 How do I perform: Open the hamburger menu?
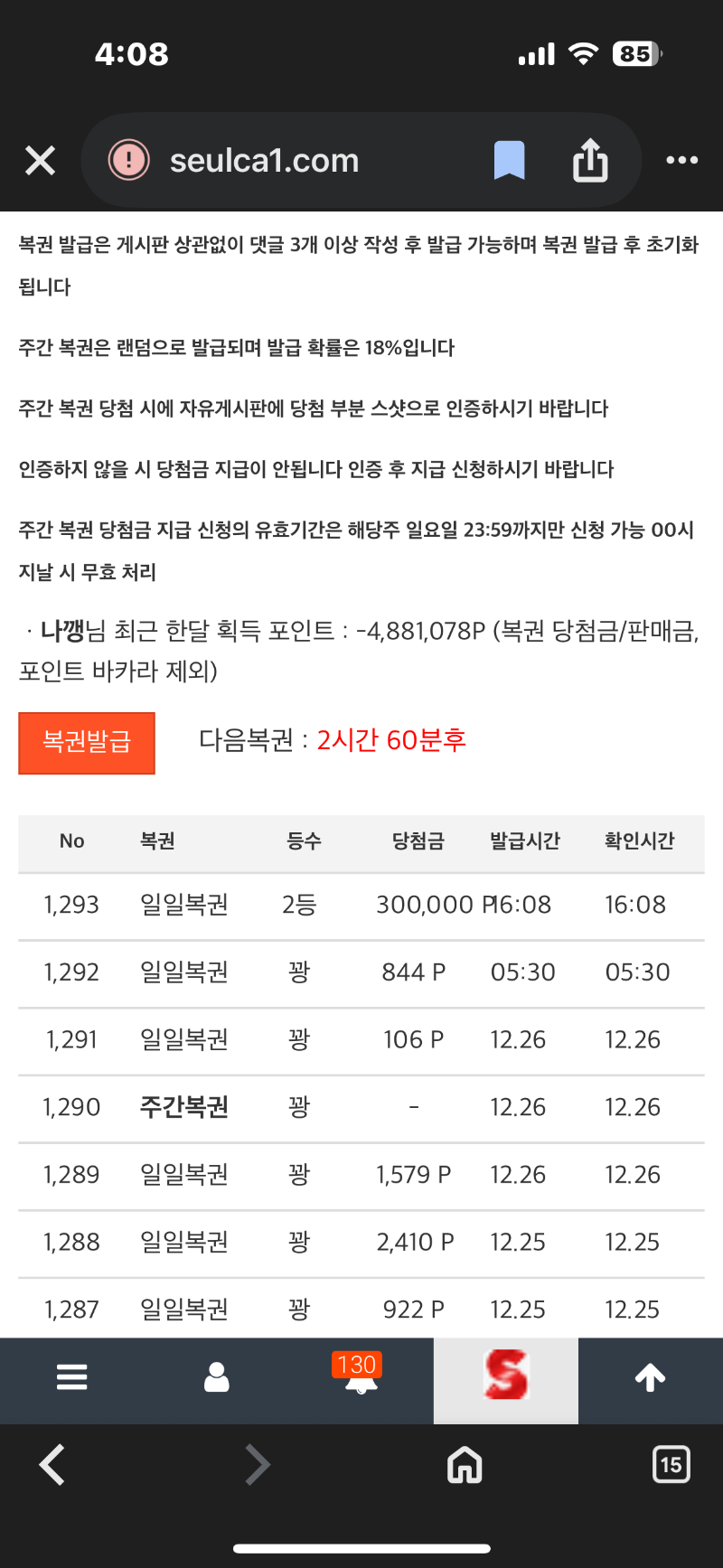click(x=72, y=1377)
